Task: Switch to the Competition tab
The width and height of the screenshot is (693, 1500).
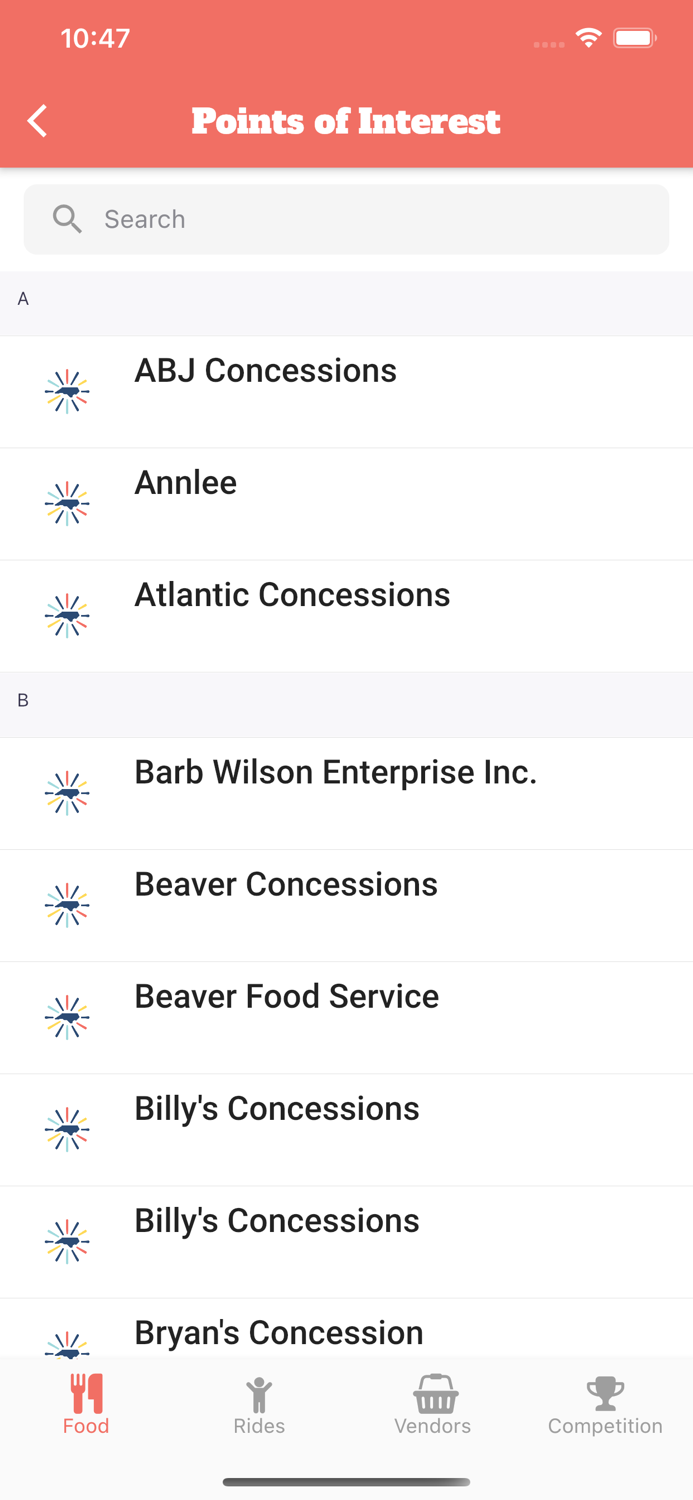Action: pyautogui.click(x=605, y=1404)
